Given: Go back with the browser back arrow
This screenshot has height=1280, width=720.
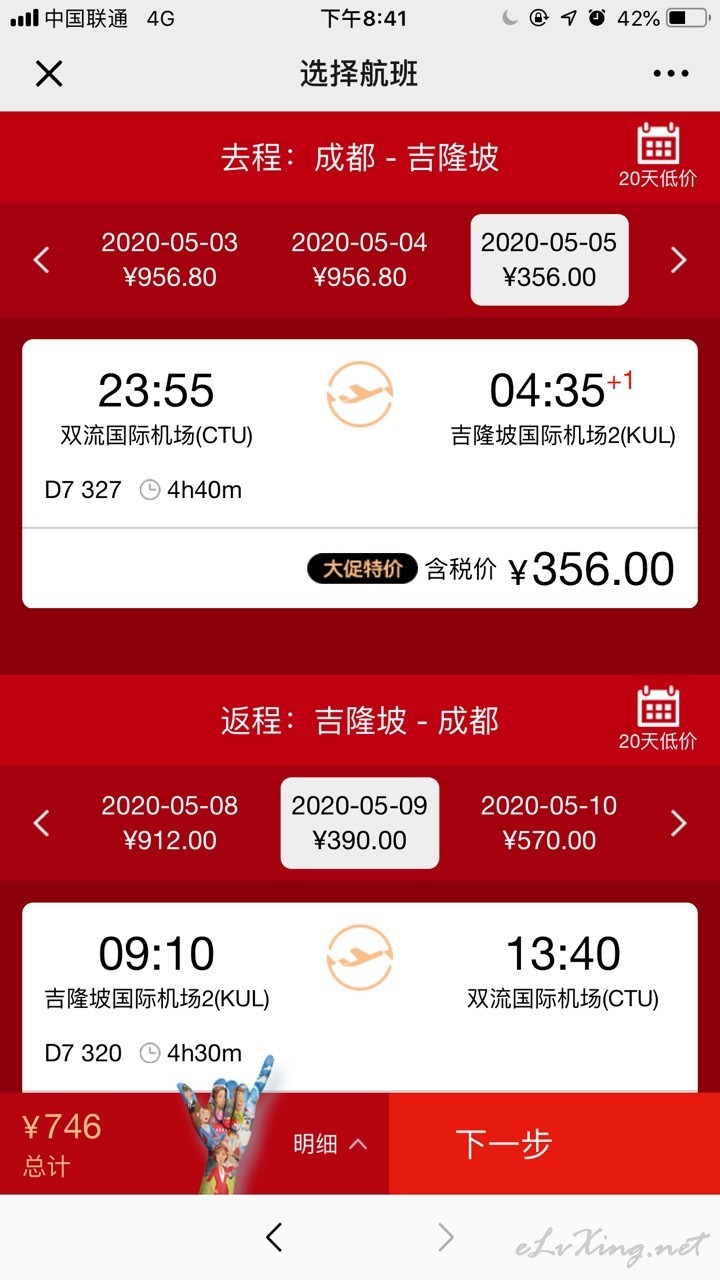Looking at the screenshot, I should [274, 1237].
